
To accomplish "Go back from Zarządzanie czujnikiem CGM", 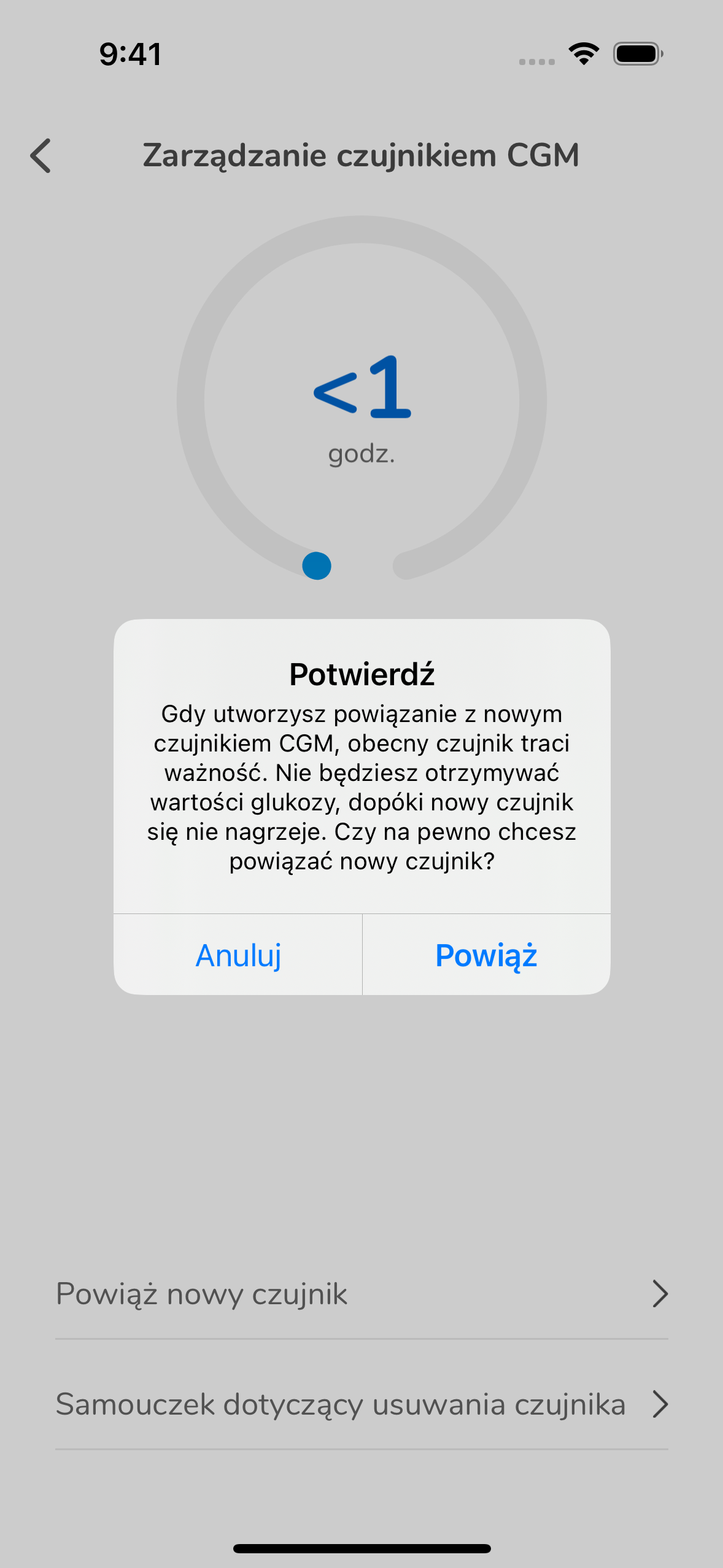I will pyautogui.click(x=41, y=156).
